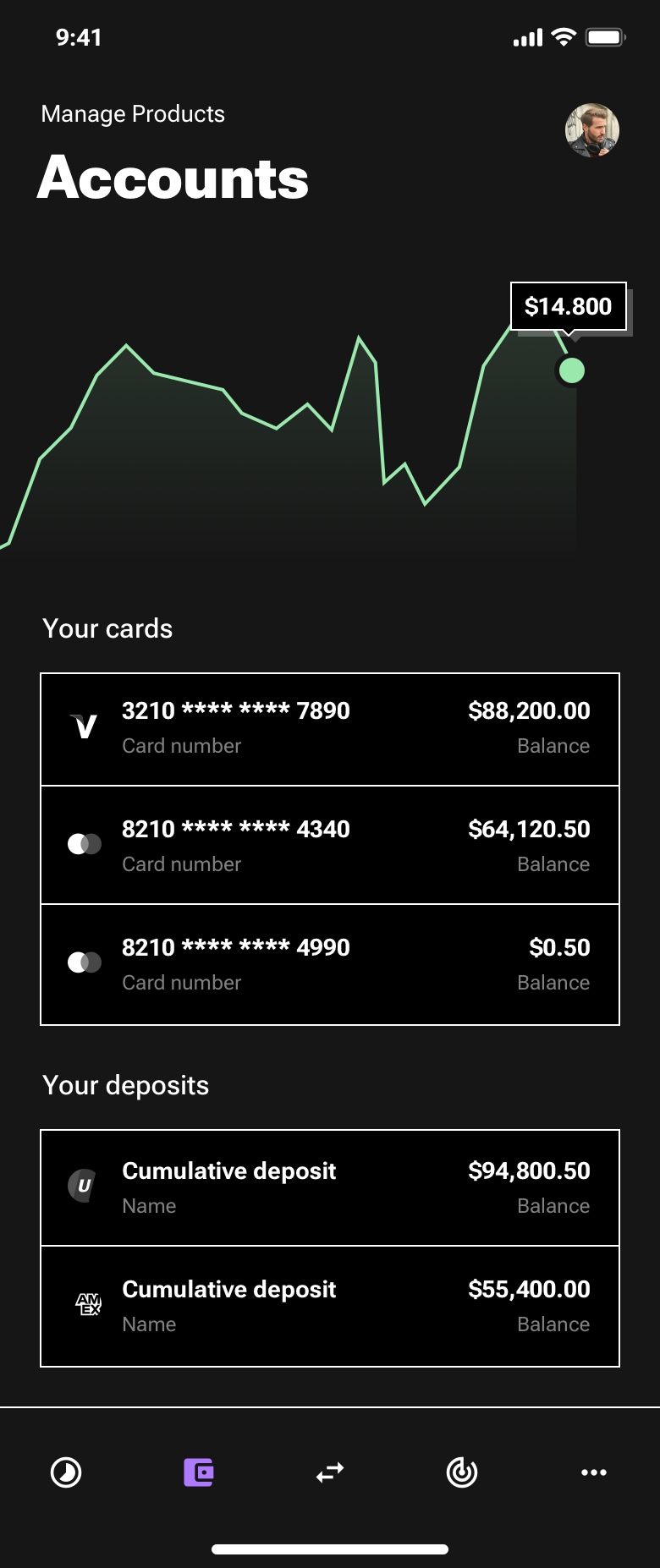Open the radial analytics tab

pyautogui.click(x=462, y=1472)
